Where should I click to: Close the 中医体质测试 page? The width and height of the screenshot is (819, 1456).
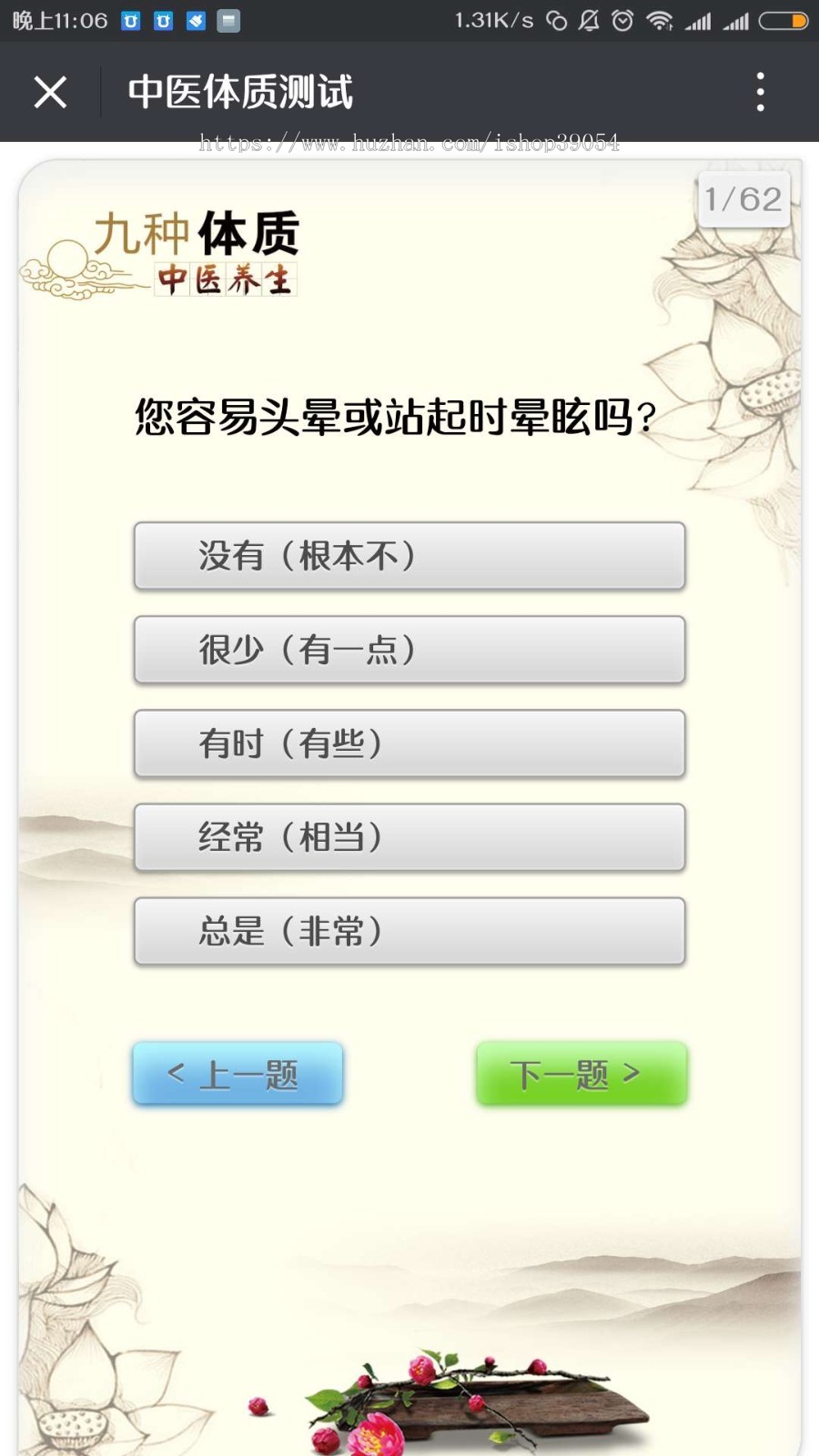[x=50, y=92]
